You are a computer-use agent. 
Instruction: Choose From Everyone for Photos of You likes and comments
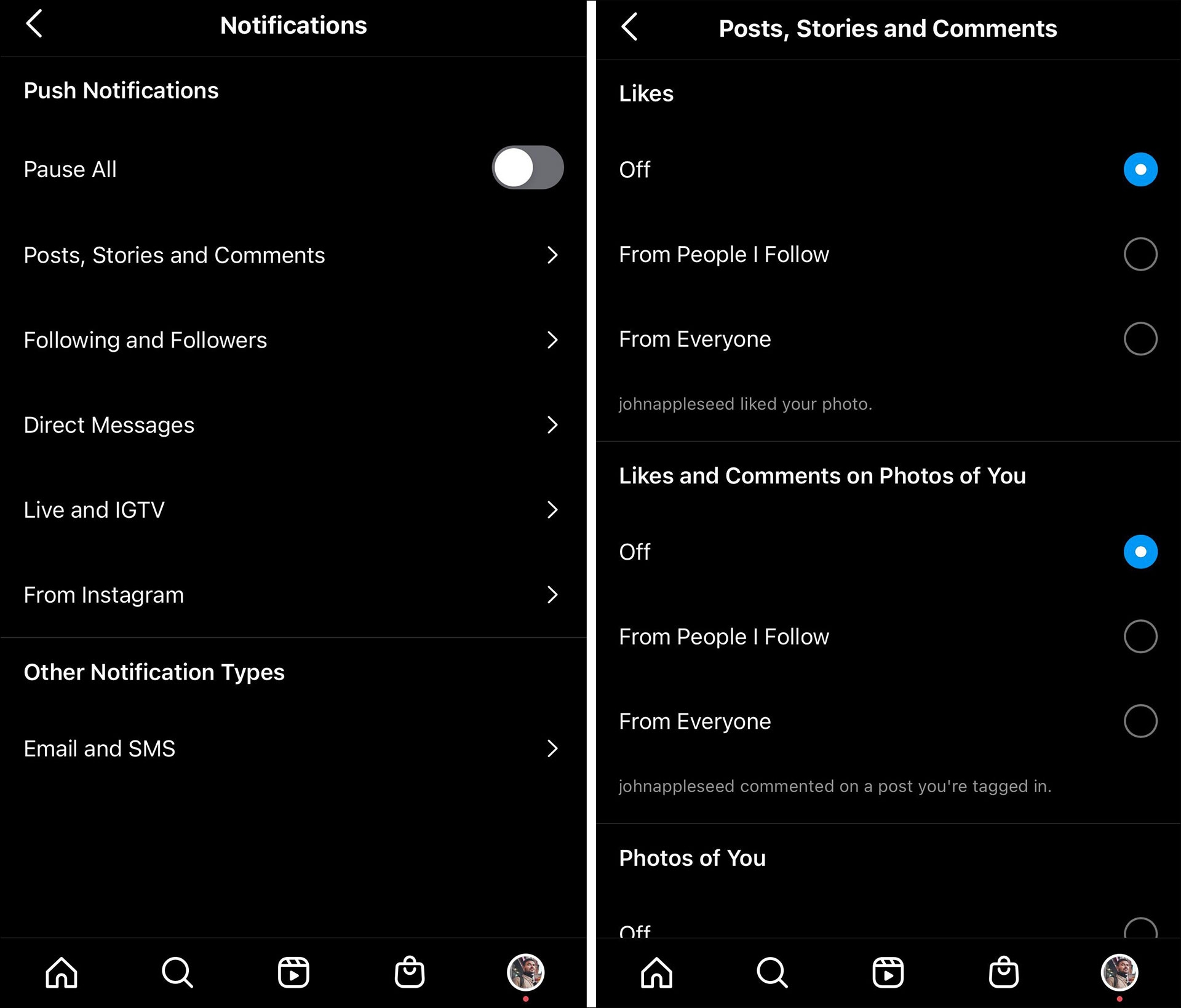(x=1140, y=721)
